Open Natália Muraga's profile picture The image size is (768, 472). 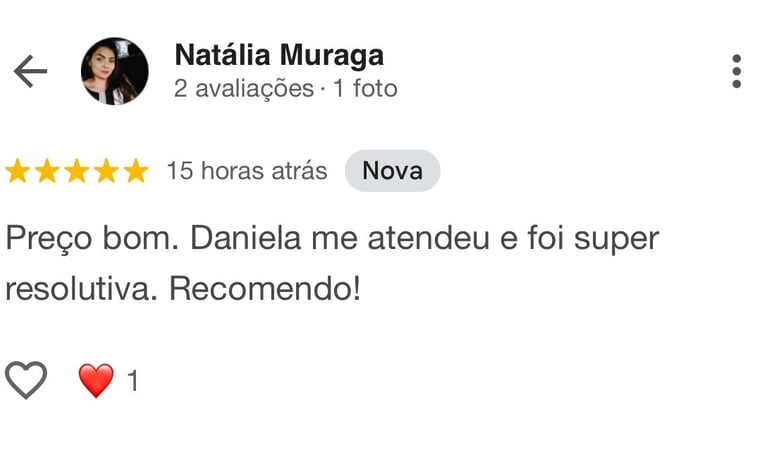115,71
